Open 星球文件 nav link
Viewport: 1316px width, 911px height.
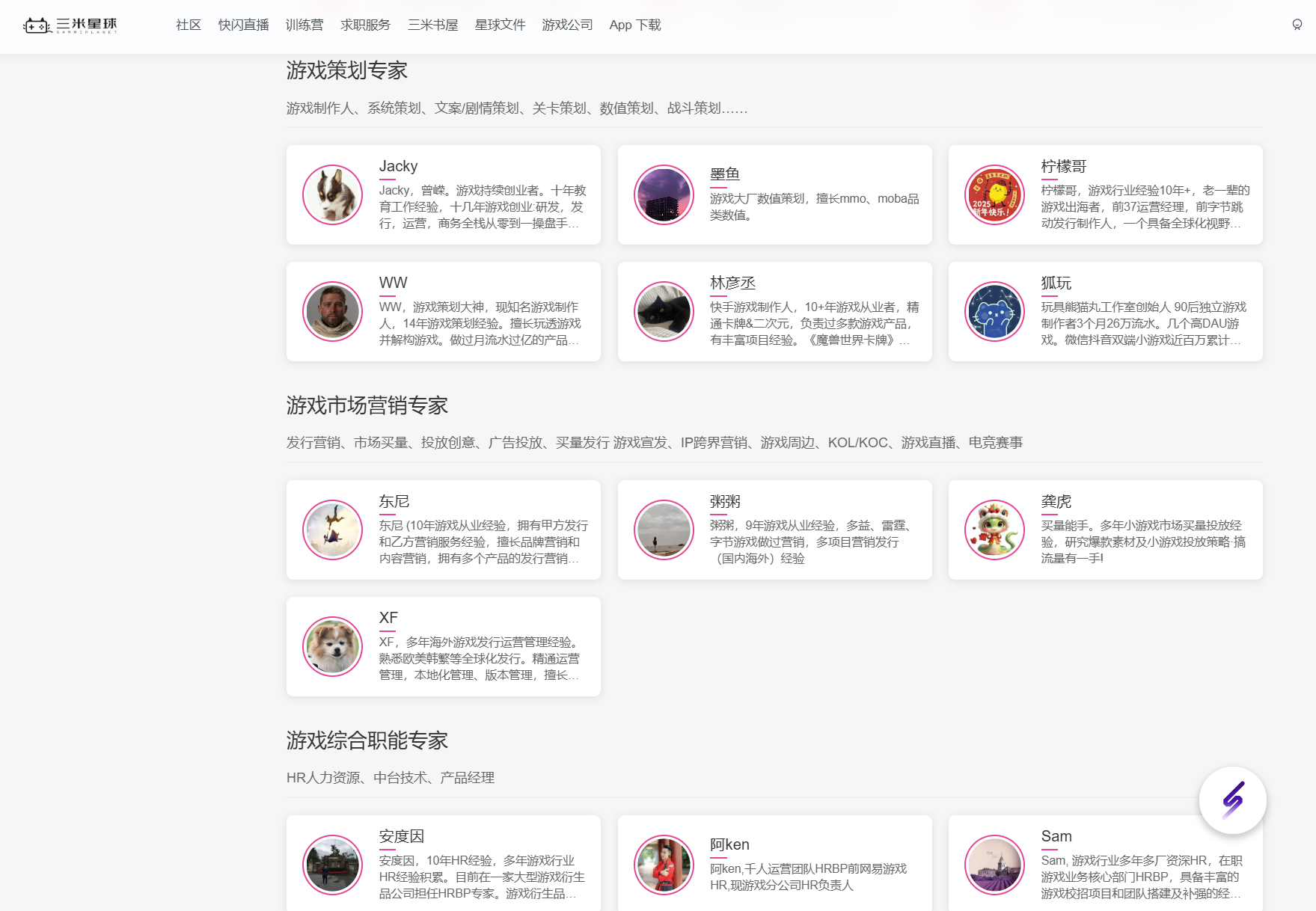click(500, 25)
